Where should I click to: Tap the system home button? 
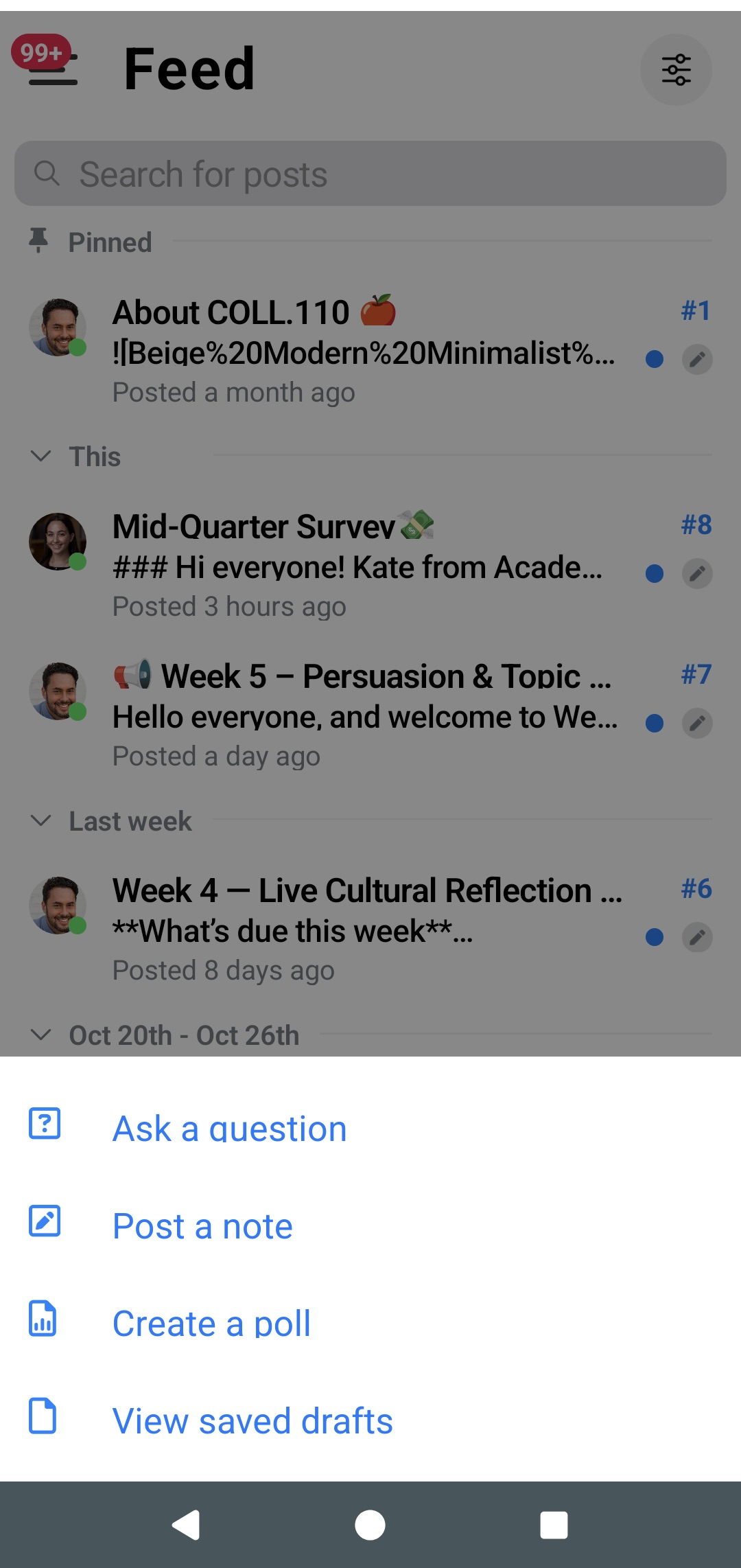(370, 1525)
